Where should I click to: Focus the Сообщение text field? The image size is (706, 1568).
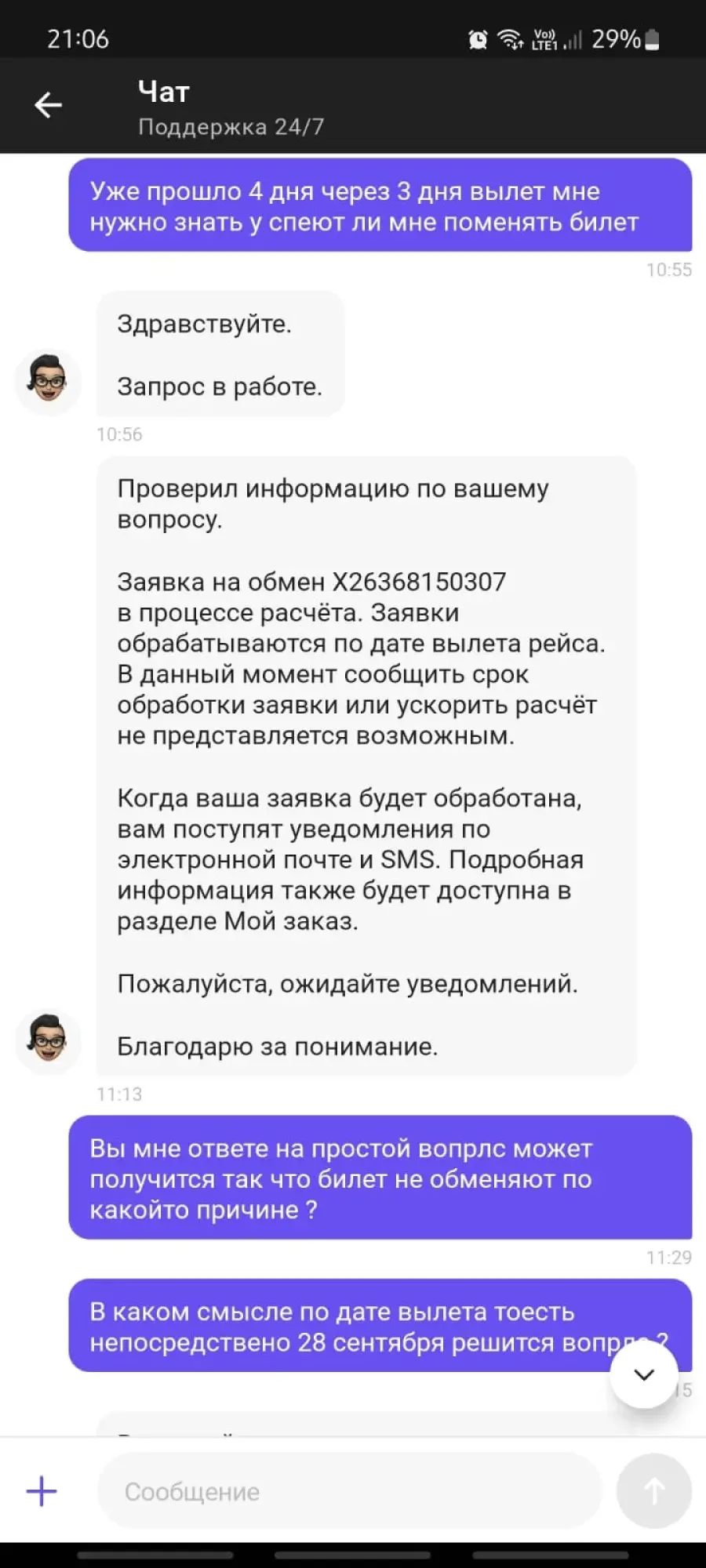pos(349,1490)
